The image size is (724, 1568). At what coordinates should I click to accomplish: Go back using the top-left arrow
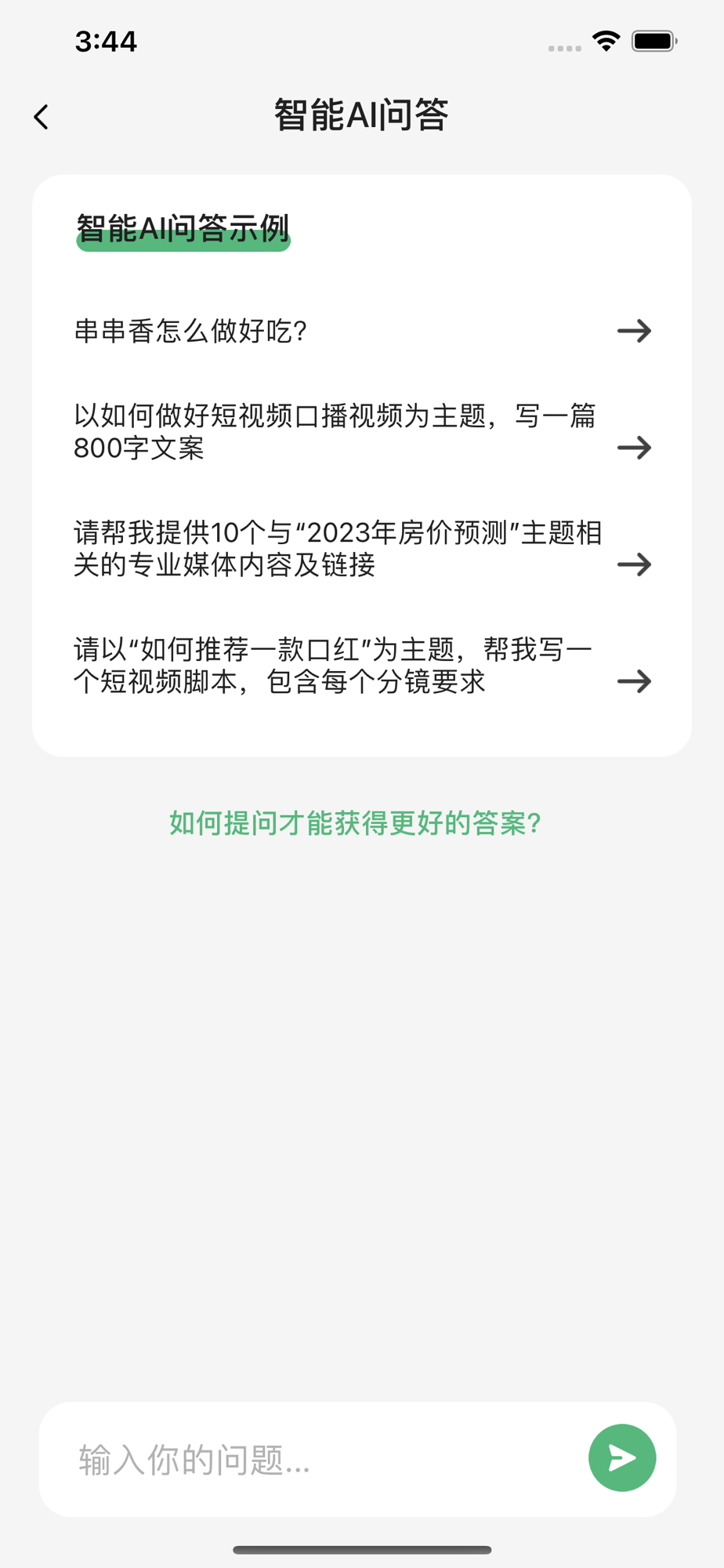(x=42, y=117)
